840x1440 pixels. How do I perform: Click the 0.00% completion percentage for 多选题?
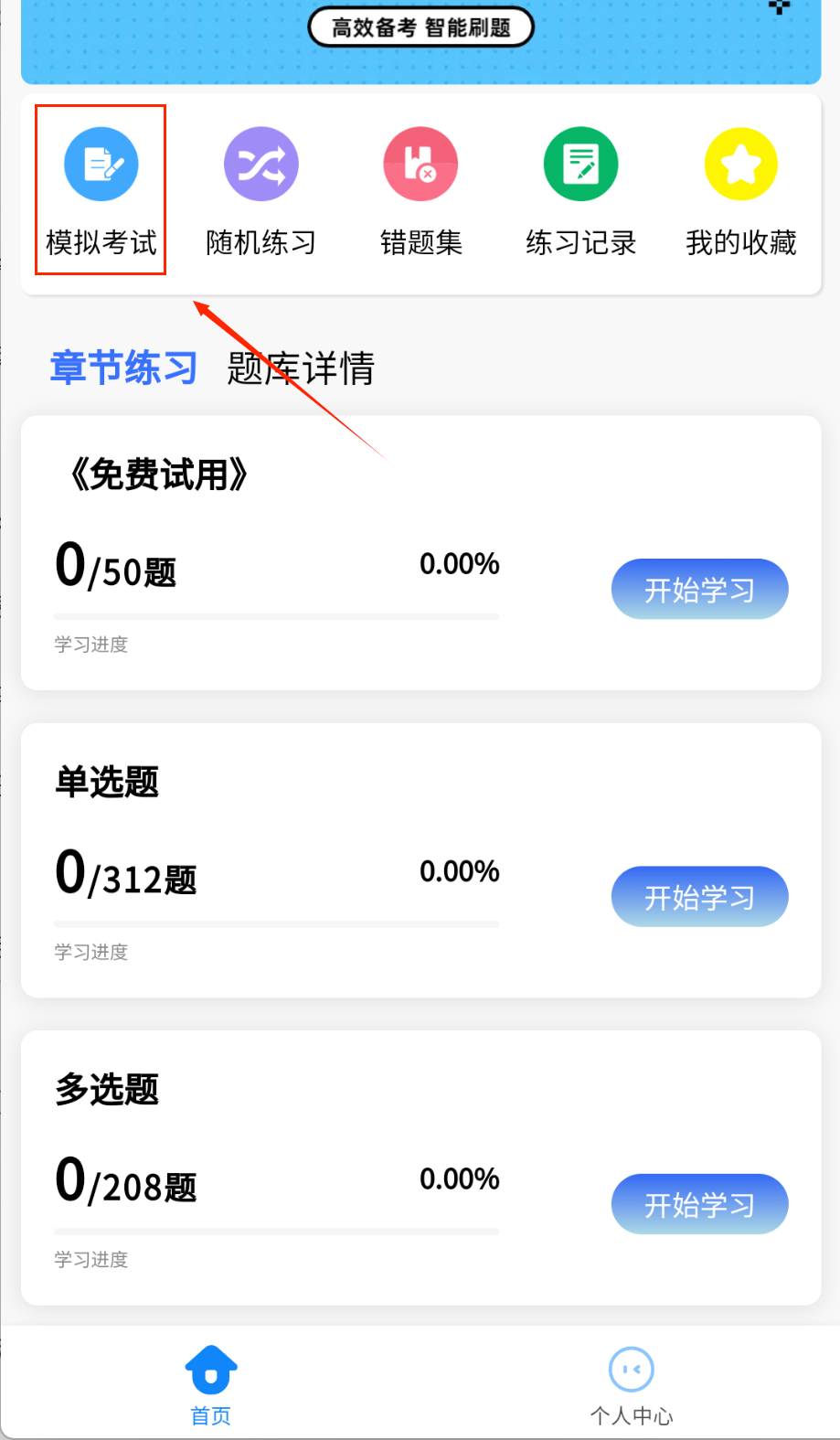458,1179
